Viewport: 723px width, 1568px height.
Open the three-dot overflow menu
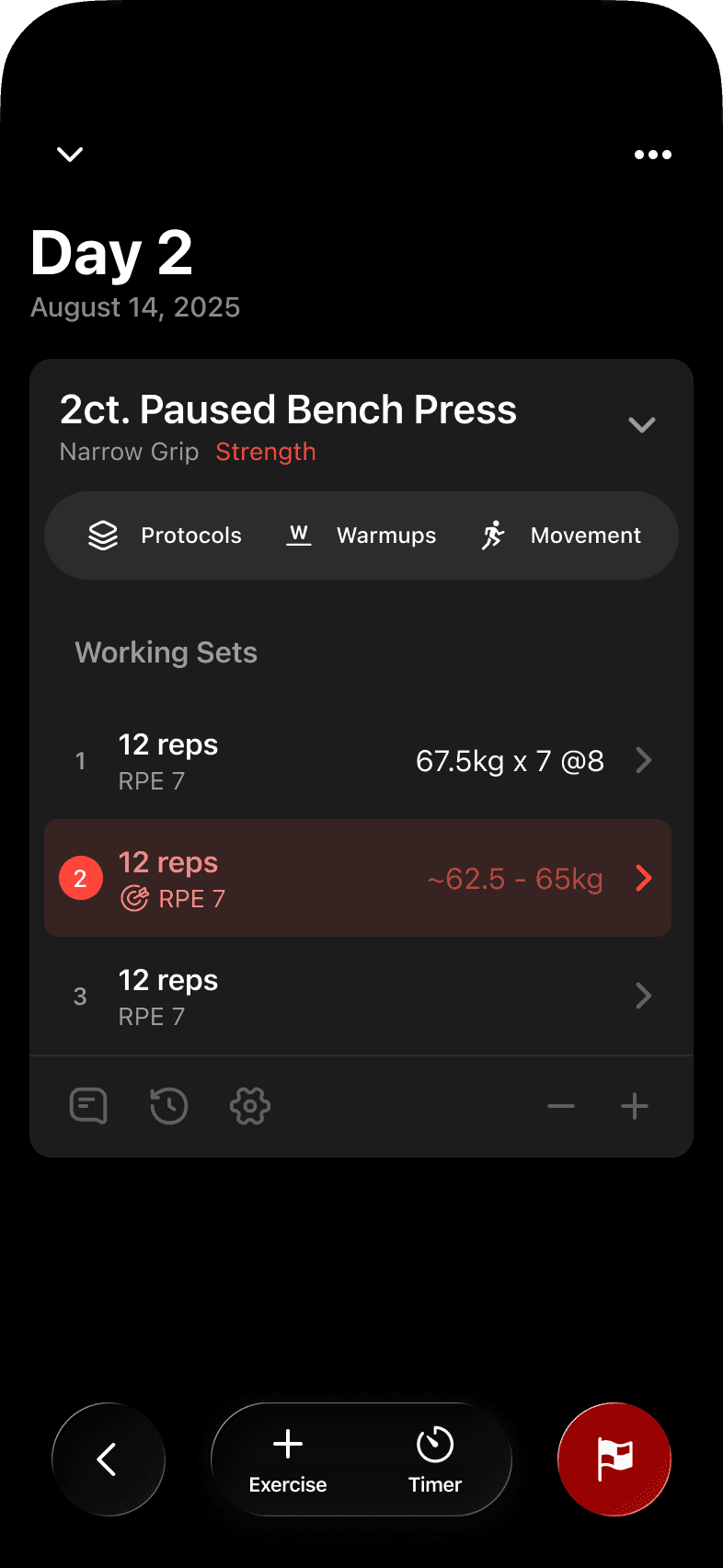[653, 155]
